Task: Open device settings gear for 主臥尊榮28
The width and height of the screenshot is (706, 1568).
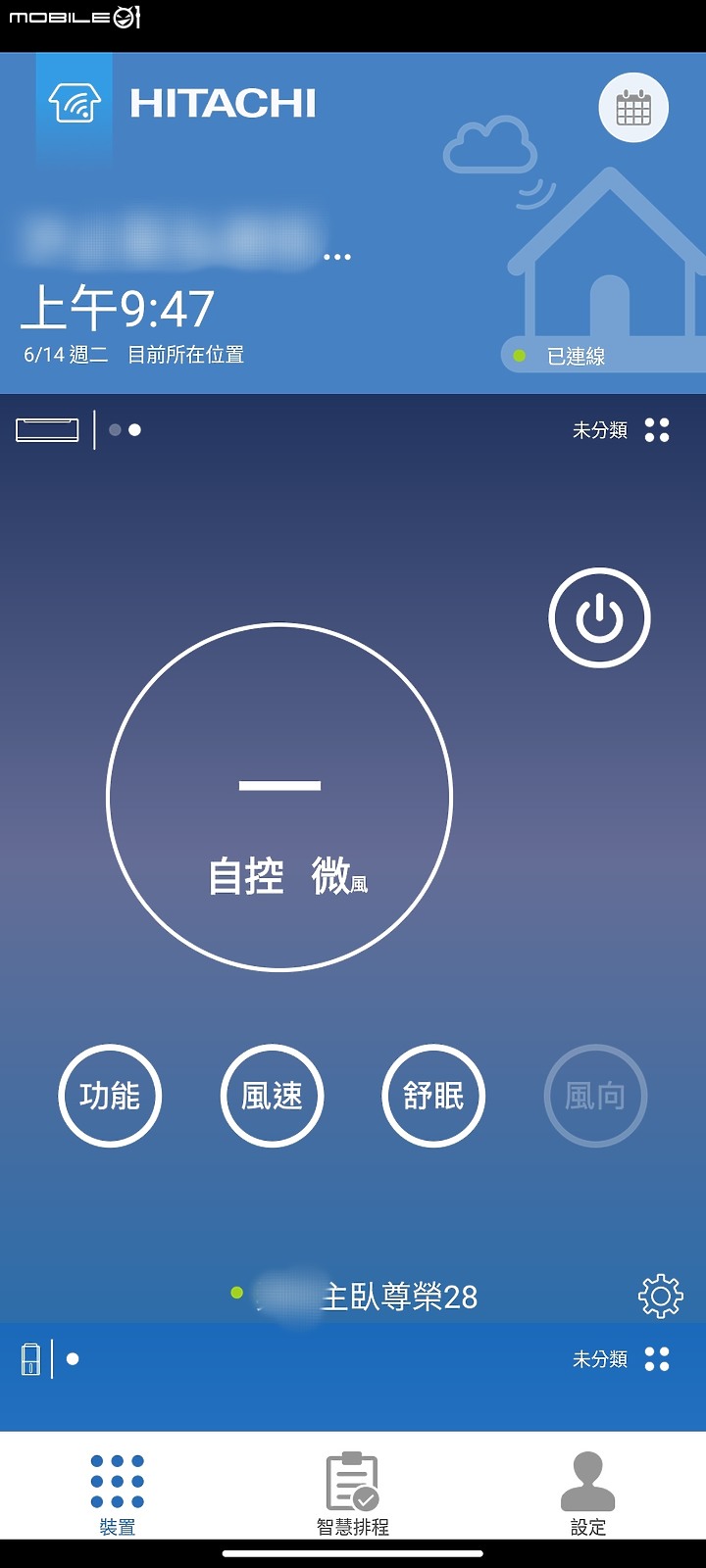Action: point(660,1297)
